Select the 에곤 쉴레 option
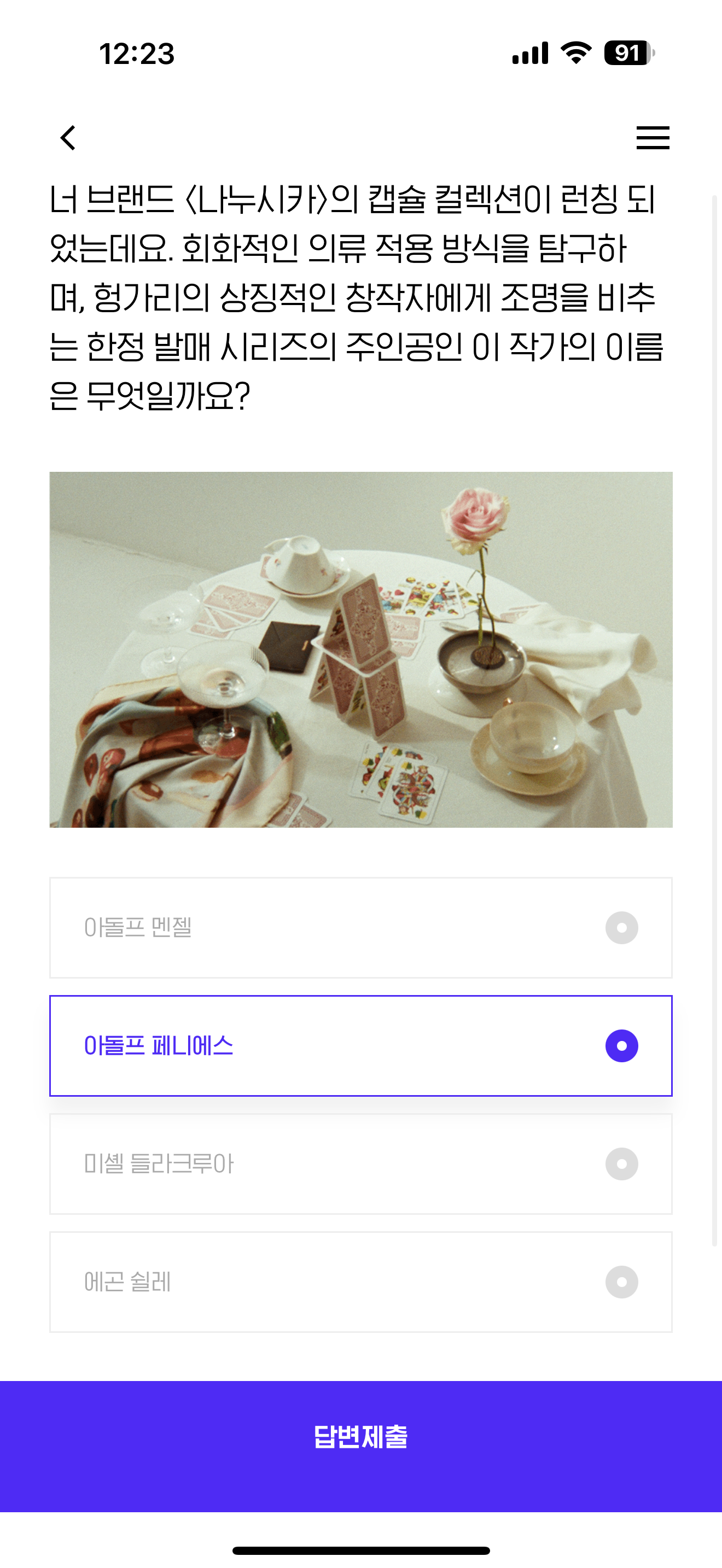This screenshot has height=1568, width=722. point(361,1282)
